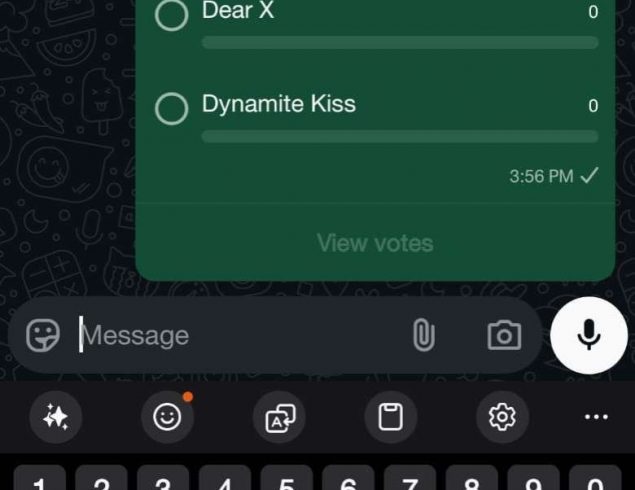The height and width of the screenshot is (490, 635).
Task: Attach a file with the paperclip
Action: point(423,335)
